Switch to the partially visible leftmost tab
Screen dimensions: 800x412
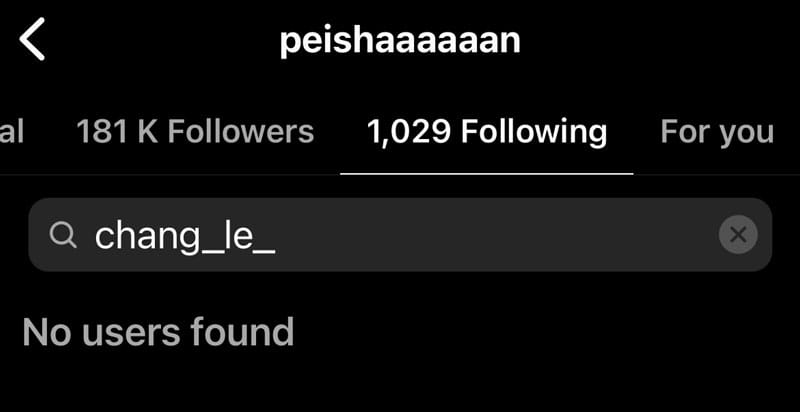point(12,131)
